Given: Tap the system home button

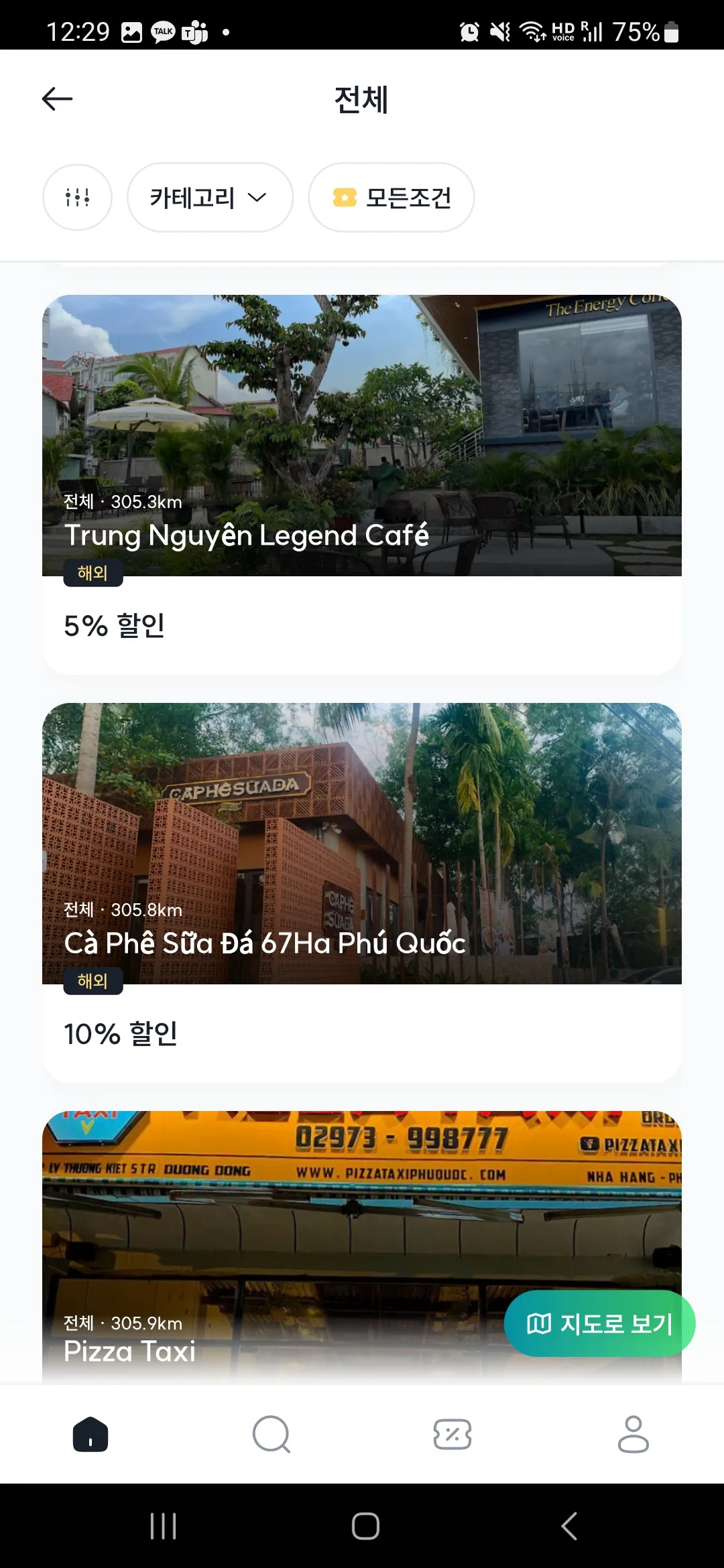Looking at the screenshot, I should coord(365,1526).
